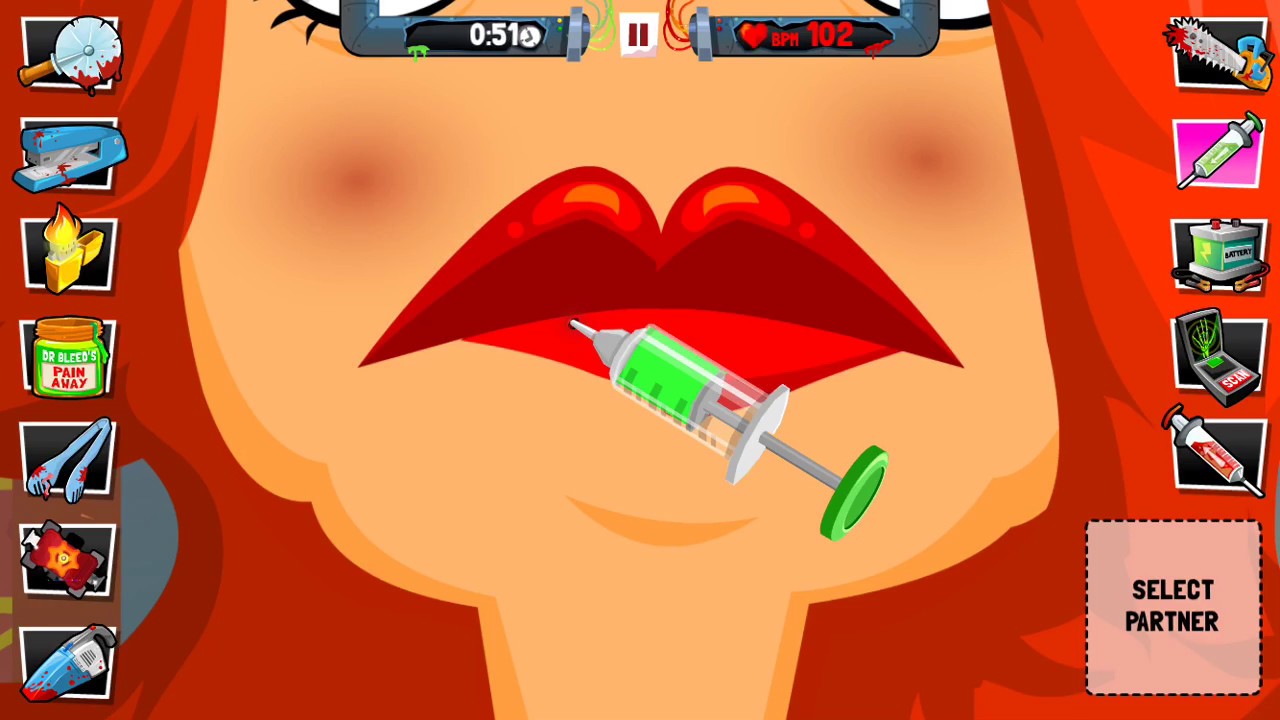Select the tongs tool
This screenshot has height=720, width=1280.
coord(69,459)
